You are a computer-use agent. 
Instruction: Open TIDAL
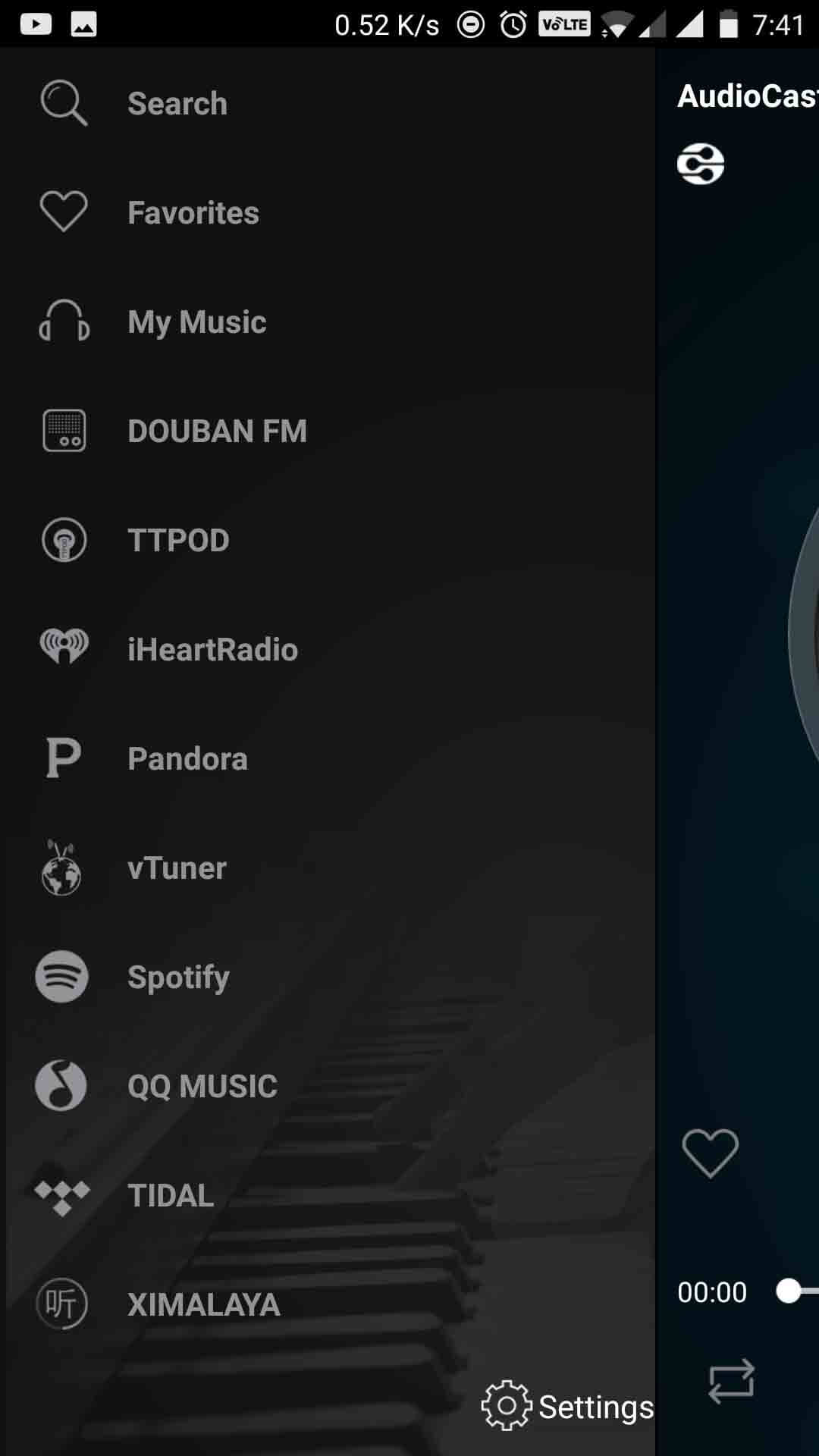(170, 1196)
